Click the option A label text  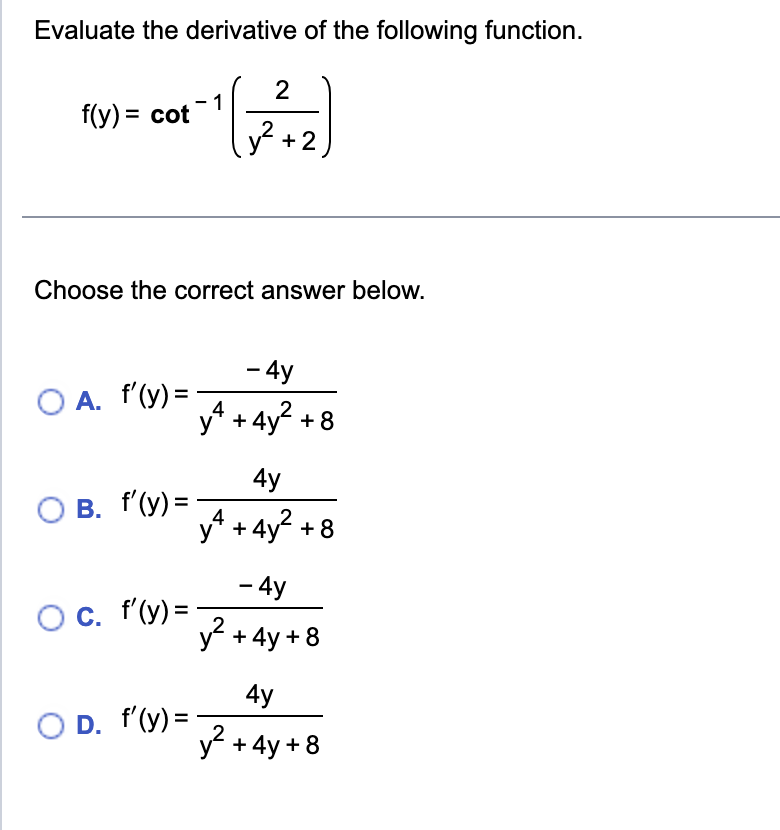90,400
